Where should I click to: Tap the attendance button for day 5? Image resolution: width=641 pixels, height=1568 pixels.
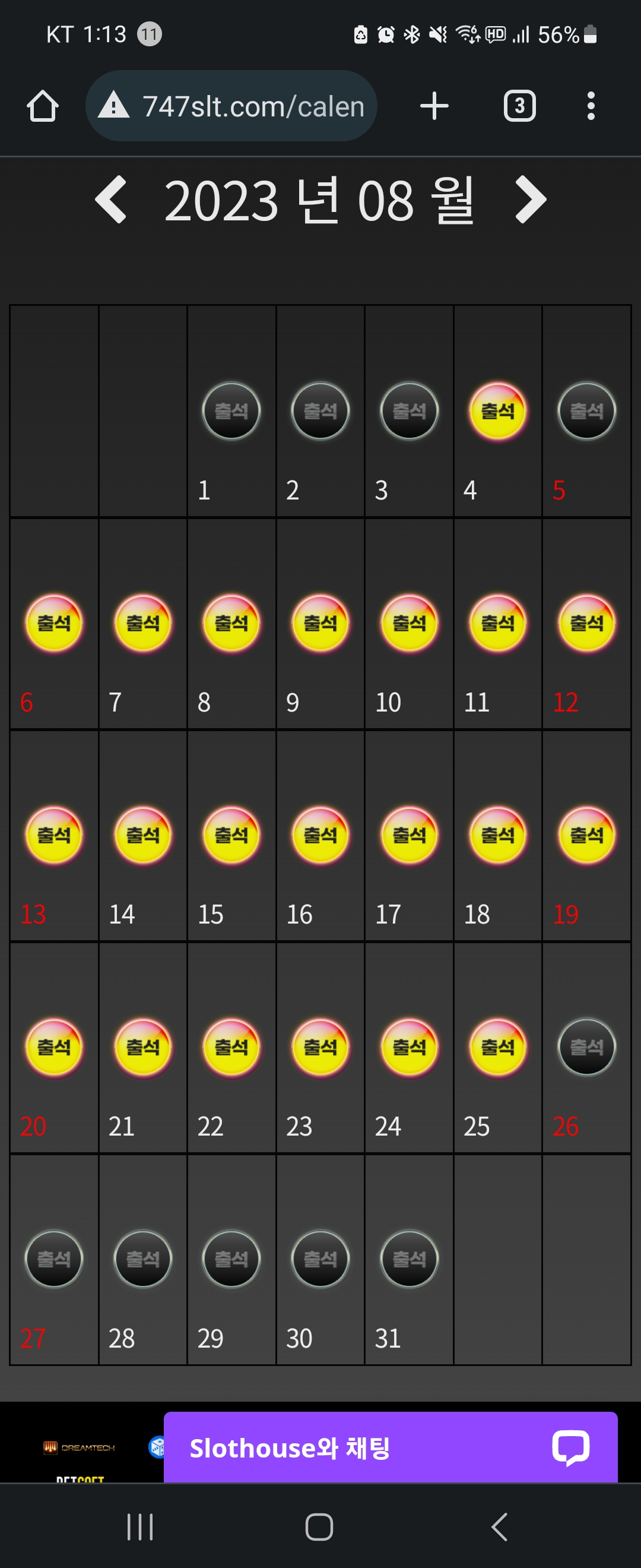click(x=586, y=411)
